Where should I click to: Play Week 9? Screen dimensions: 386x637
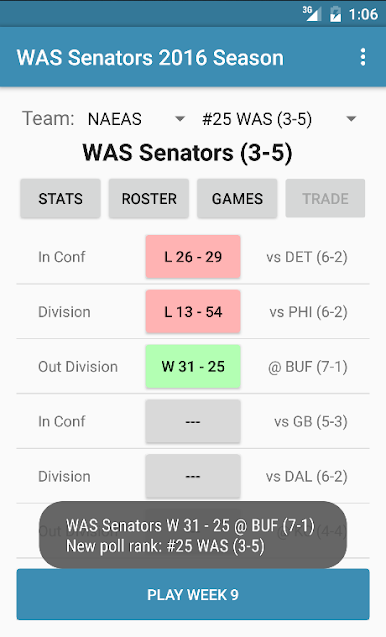tap(193, 594)
